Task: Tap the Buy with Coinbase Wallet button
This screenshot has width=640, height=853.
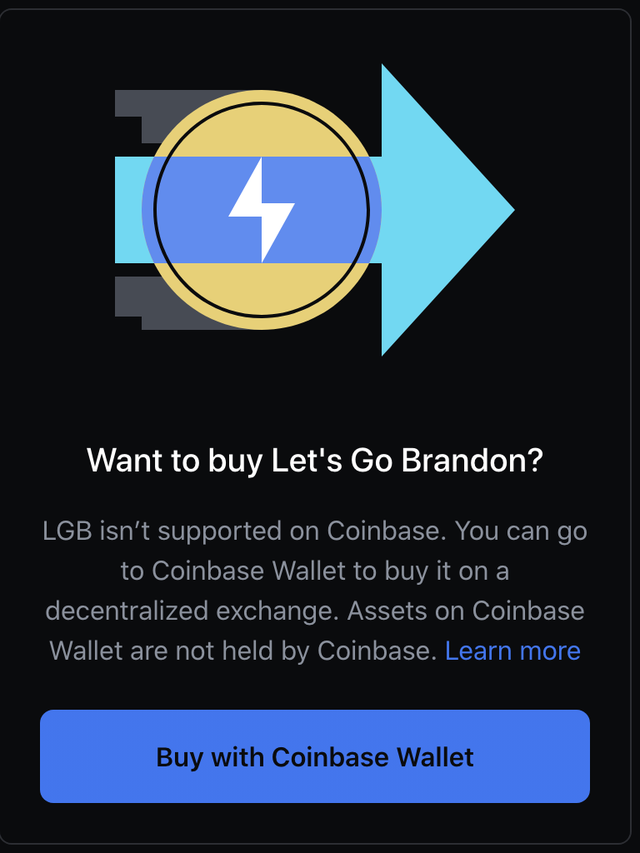Action: [314, 756]
